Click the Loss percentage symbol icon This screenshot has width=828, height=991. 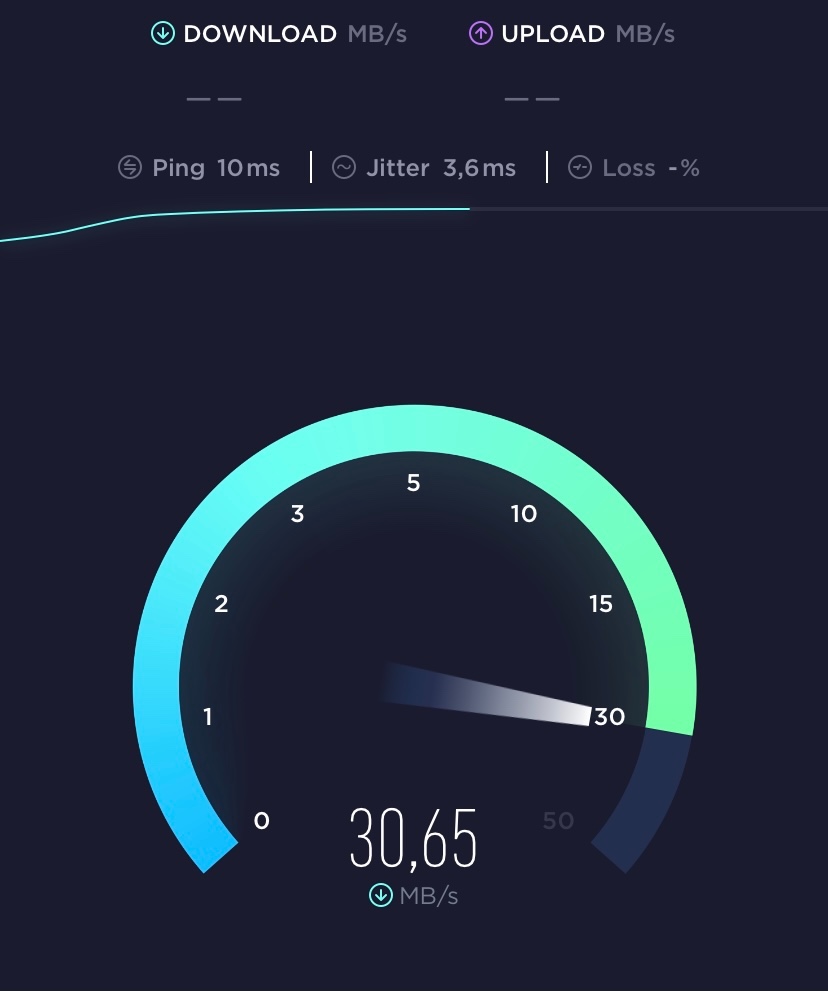(580, 168)
